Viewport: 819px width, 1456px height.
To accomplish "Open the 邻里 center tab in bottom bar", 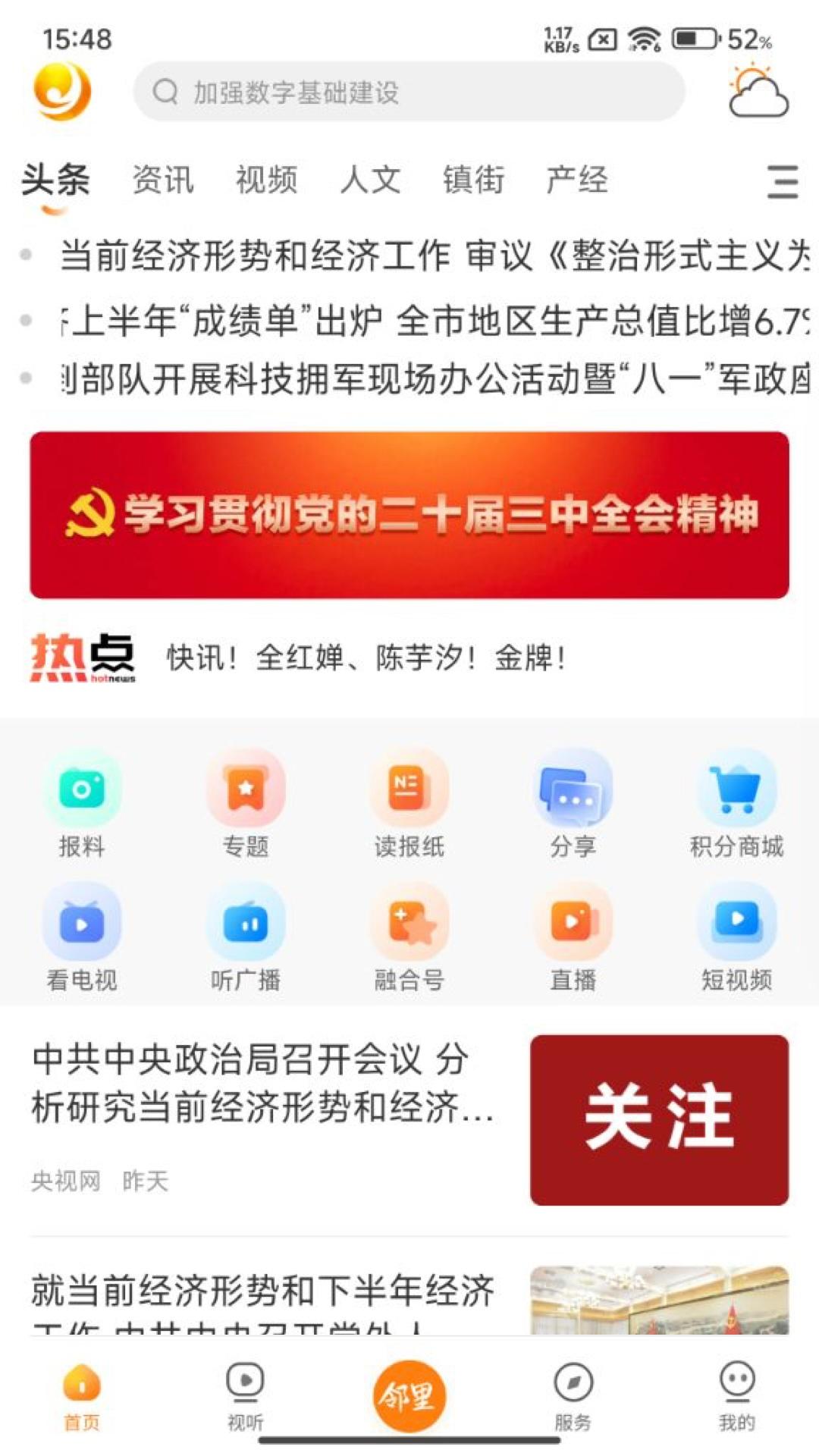I will pyautogui.click(x=409, y=1395).
